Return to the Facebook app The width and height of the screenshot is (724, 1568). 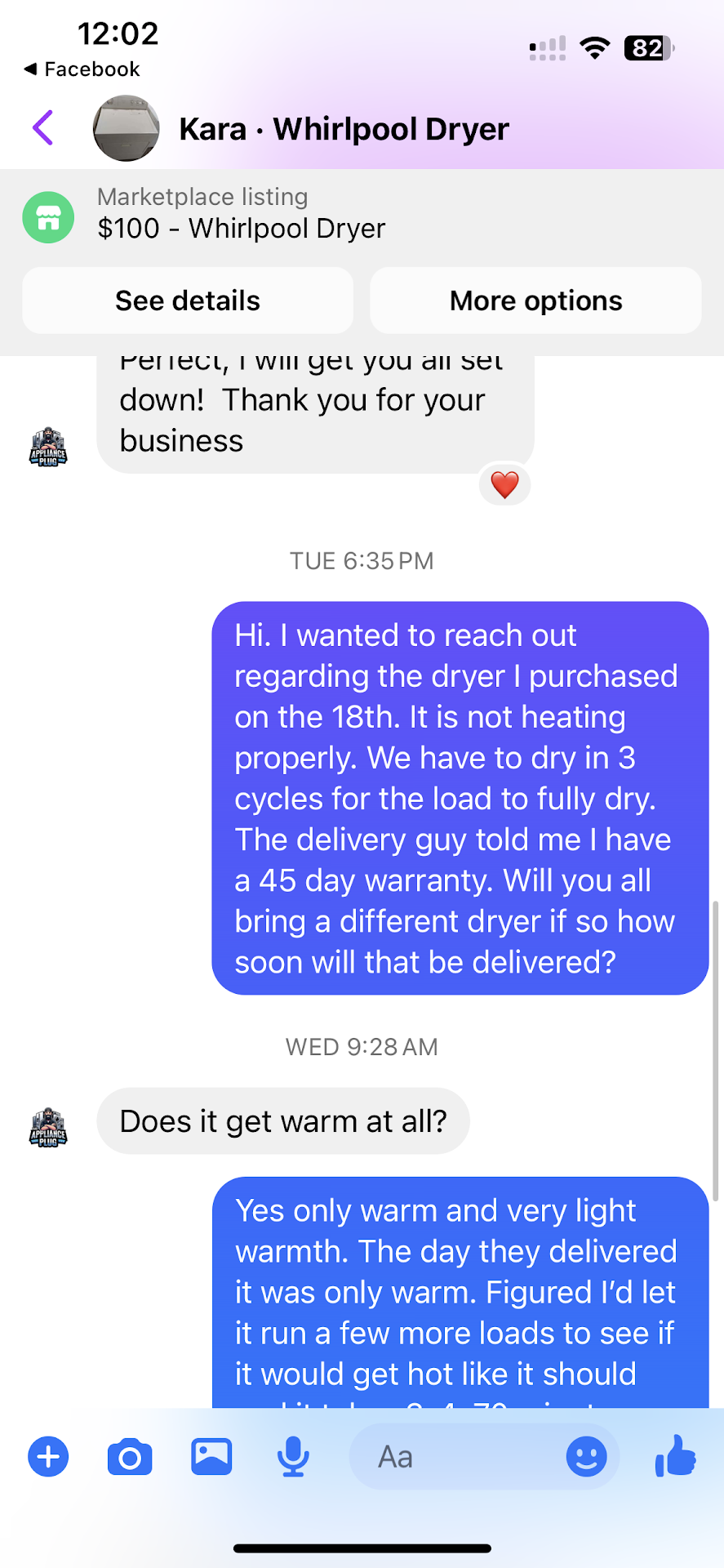(82, 69)
